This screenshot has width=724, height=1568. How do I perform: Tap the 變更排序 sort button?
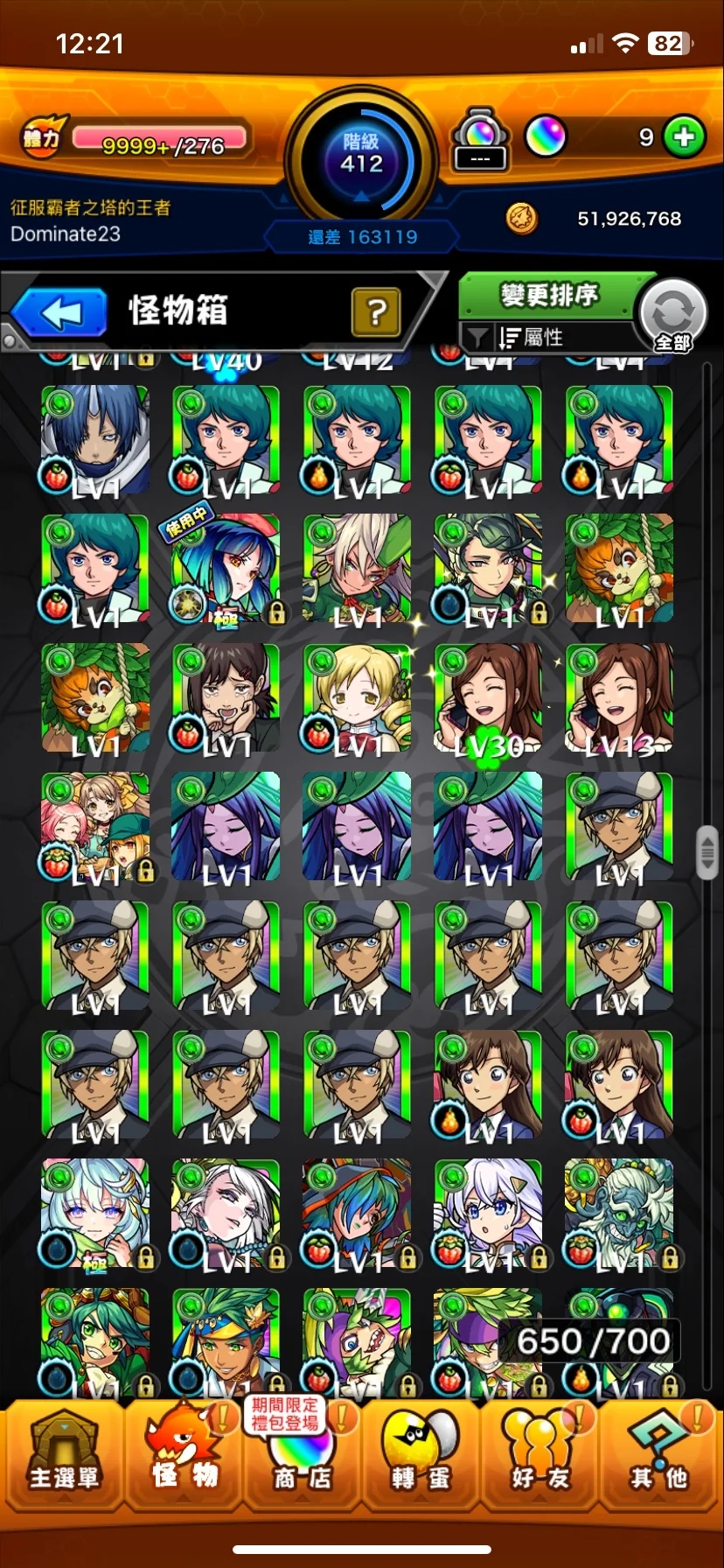(x=548, y=296)
